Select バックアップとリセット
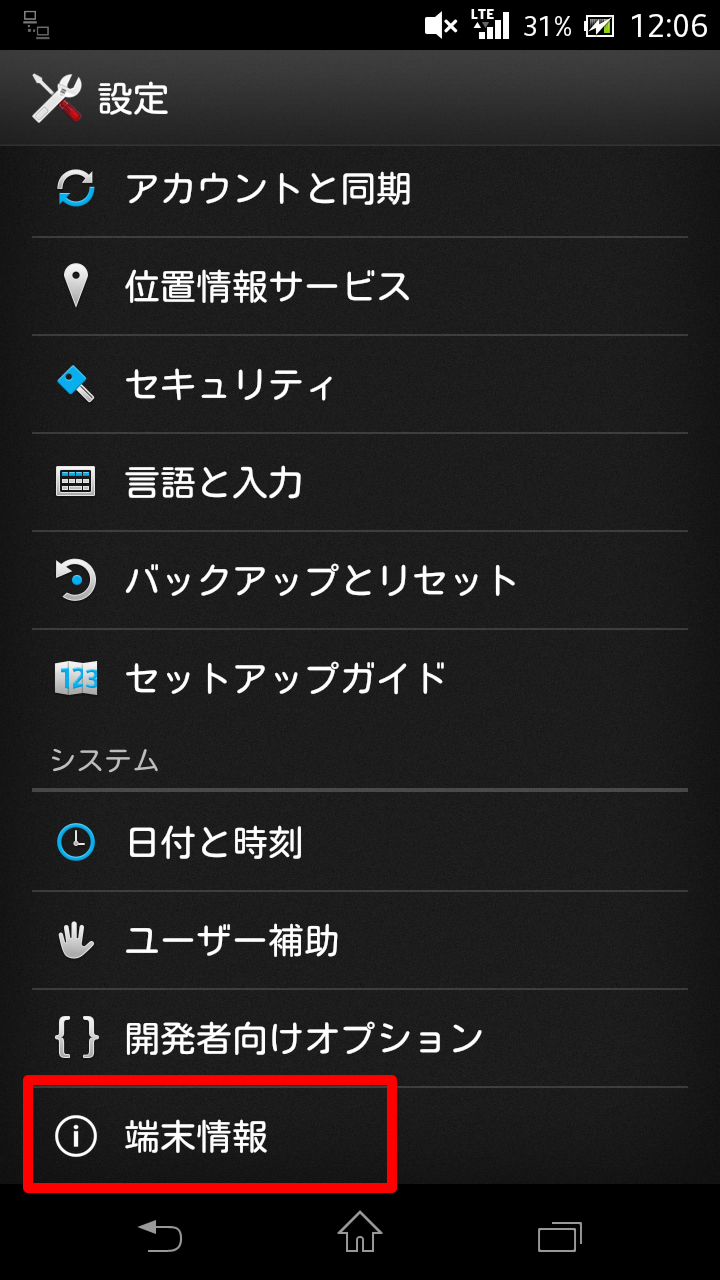The width and height of the screenshot is (720, 1280). pyautogui.click(x=360, y=580)
